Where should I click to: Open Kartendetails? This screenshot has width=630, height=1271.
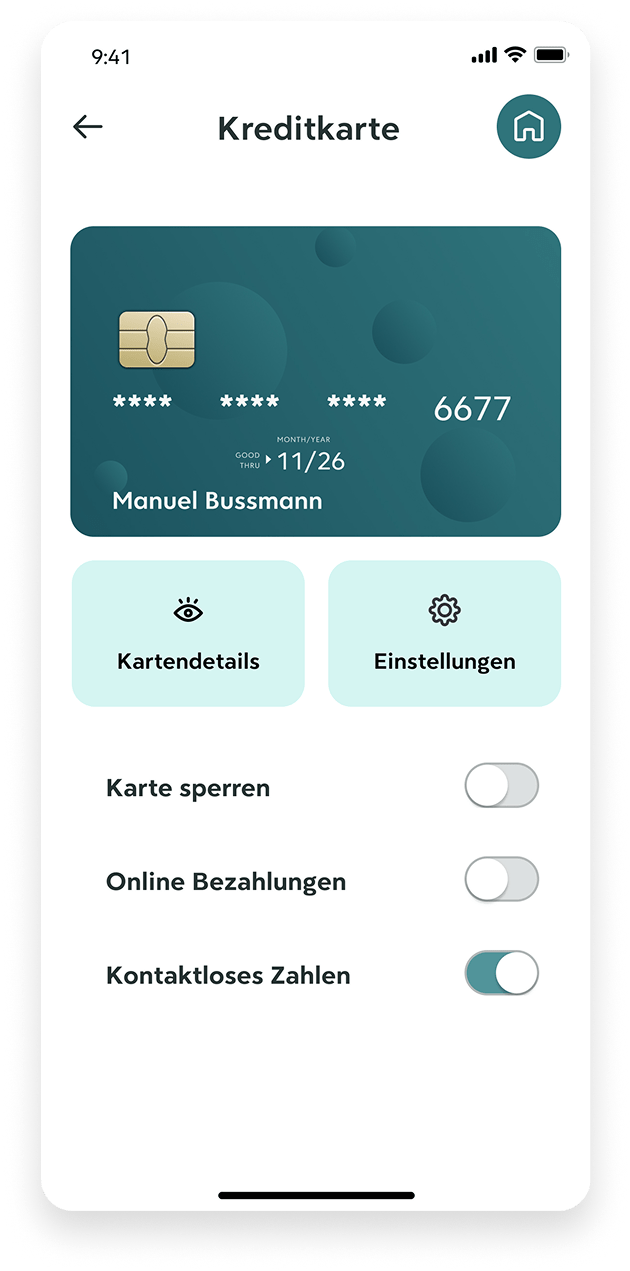pos(188,634)
